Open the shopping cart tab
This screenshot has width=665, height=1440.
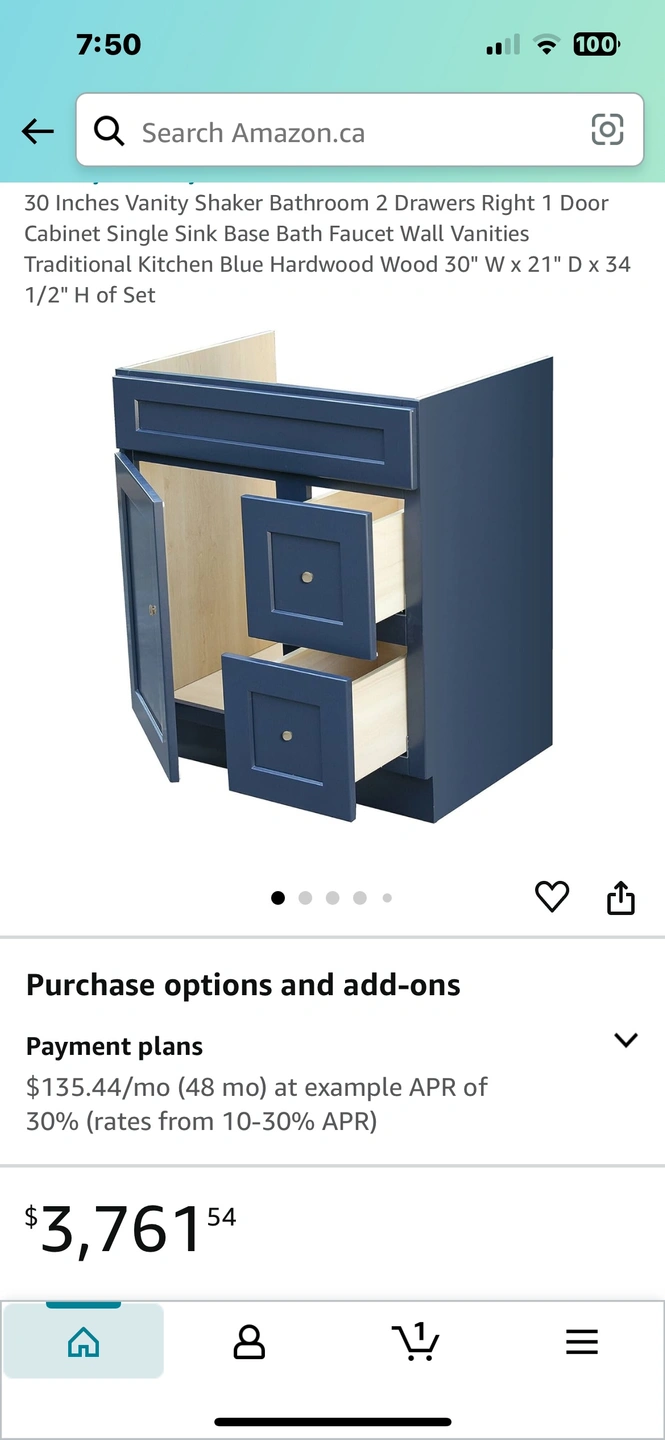click(x=416, y=1342)
